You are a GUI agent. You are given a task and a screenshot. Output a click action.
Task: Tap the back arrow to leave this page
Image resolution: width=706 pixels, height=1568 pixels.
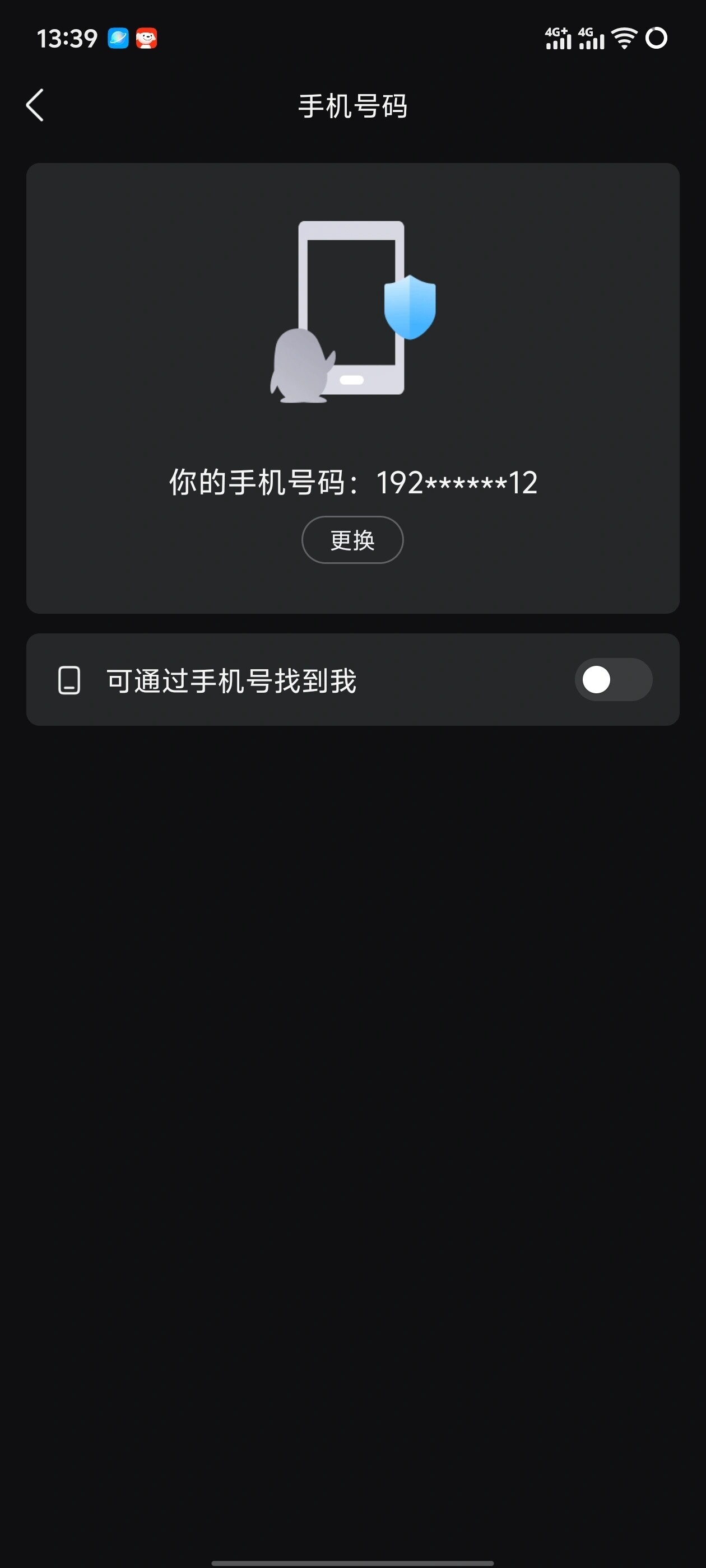point(35,105)
